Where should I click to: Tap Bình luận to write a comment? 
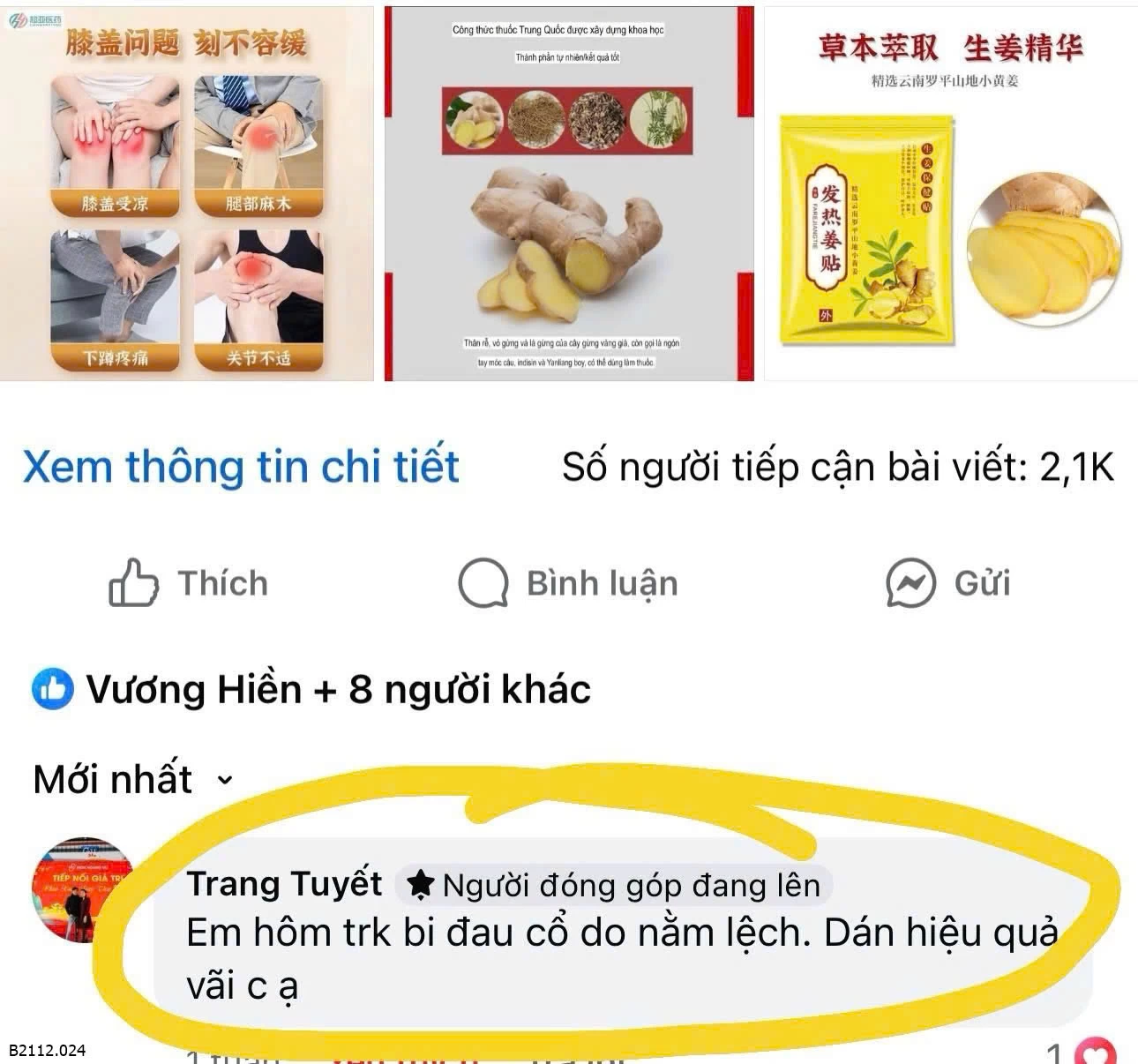[568, 583]
